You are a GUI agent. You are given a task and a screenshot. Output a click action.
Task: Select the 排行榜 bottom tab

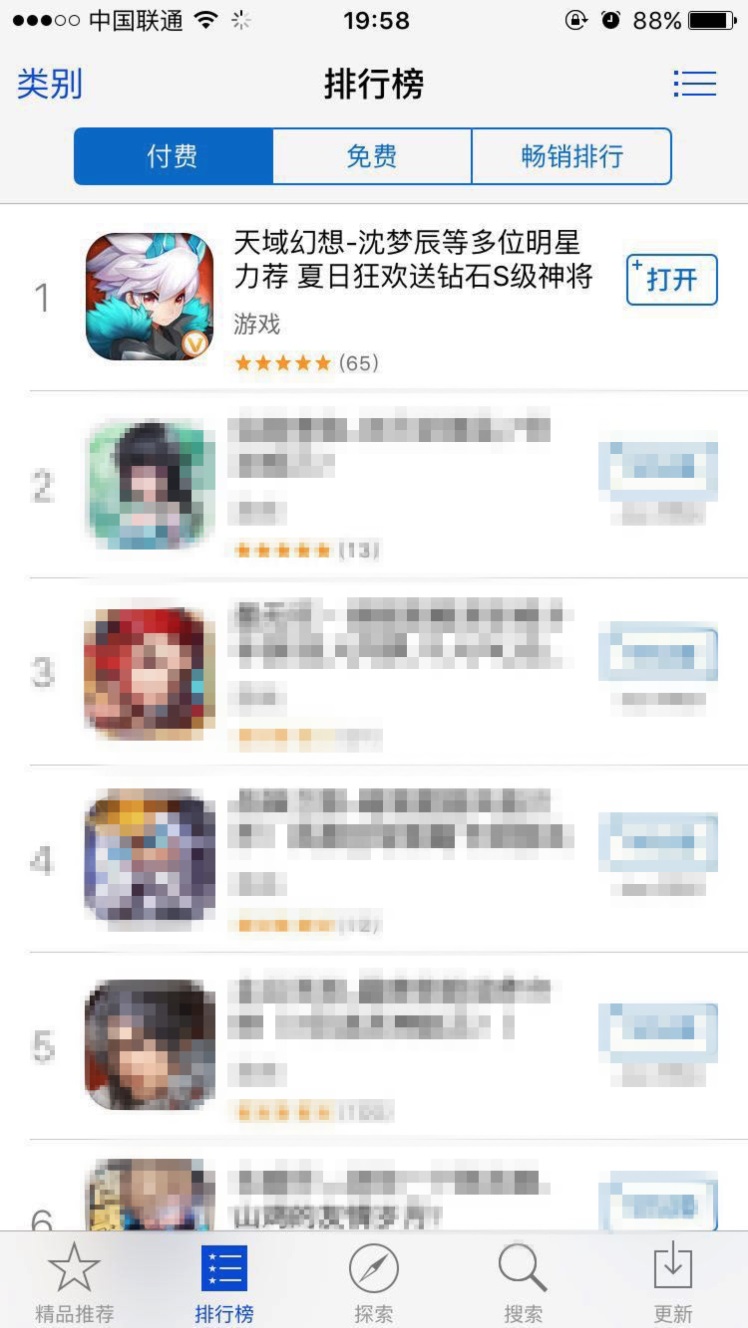[x=224, y=1281]
